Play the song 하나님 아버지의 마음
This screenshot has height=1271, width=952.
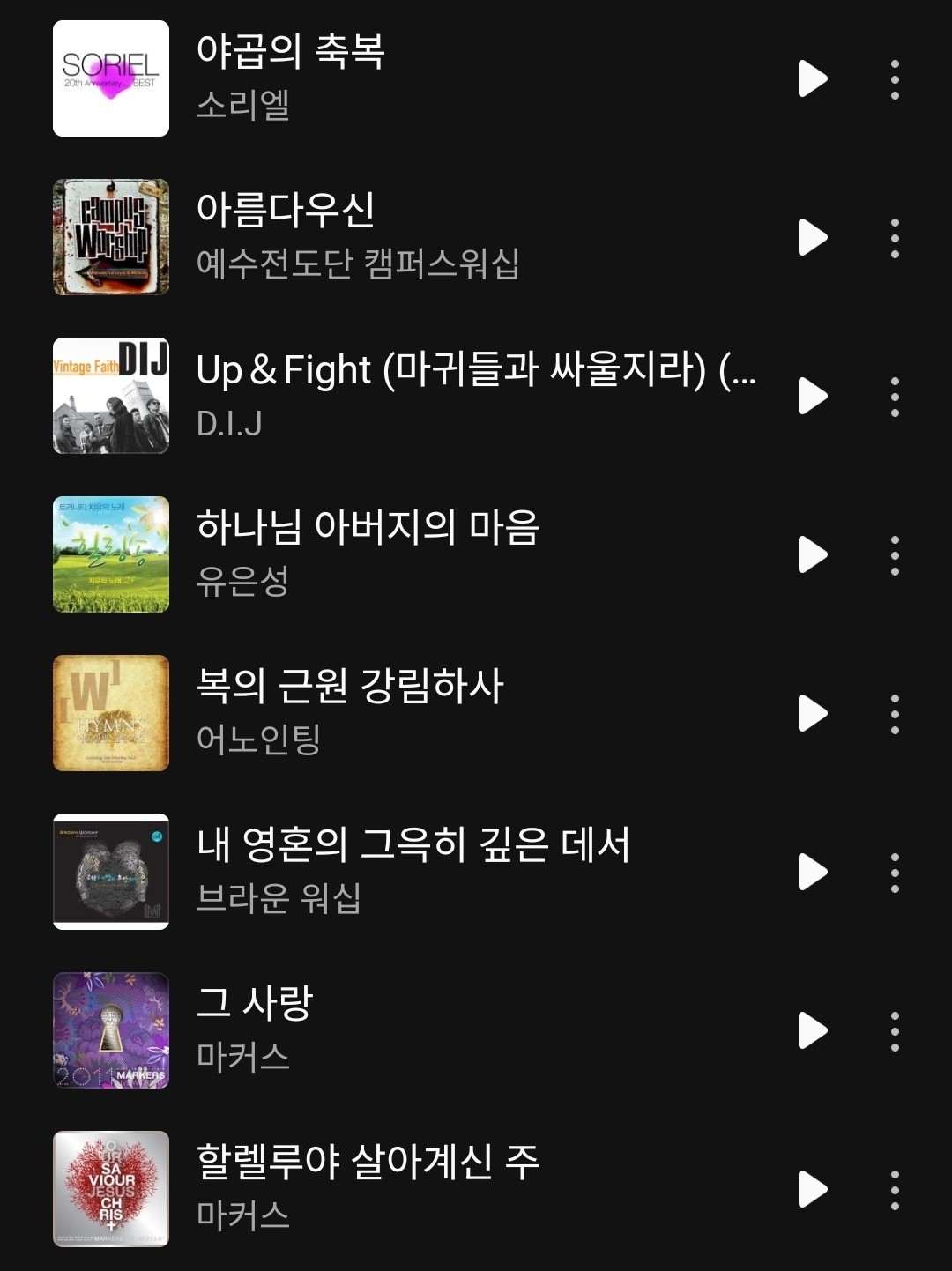coord(812,554)
